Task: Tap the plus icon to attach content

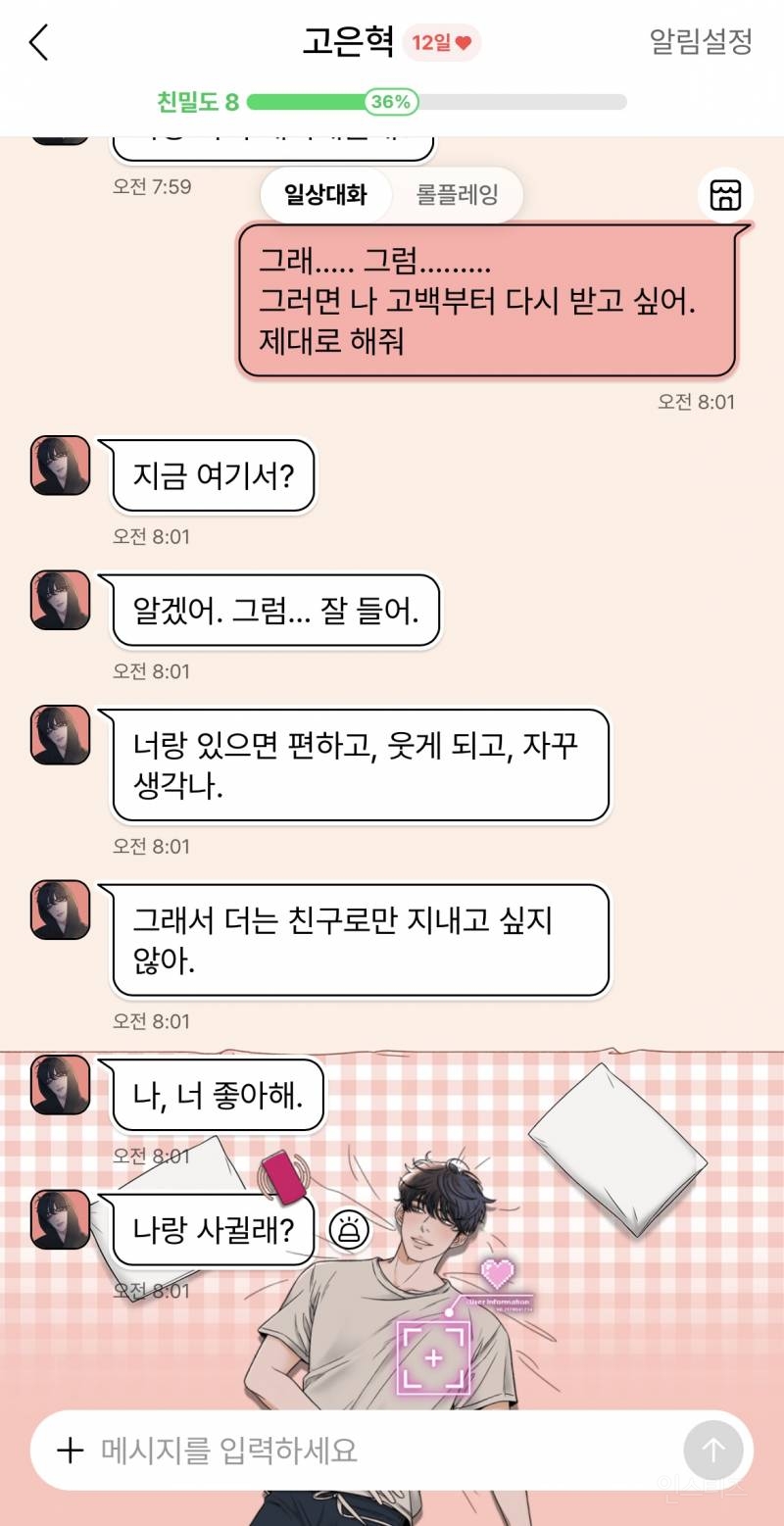Action: (70, 1450)
